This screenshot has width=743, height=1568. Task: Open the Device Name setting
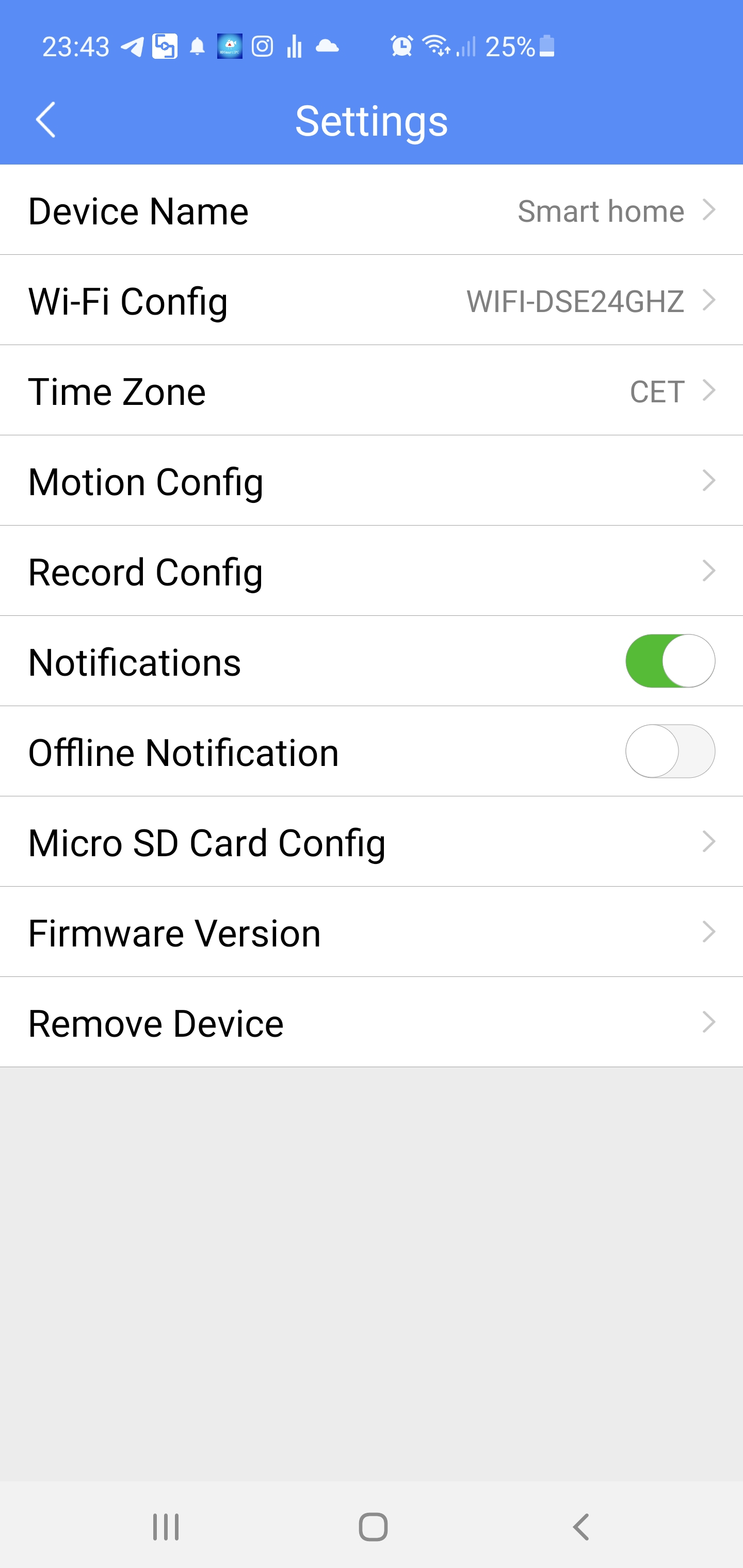[x=372, y=210]
